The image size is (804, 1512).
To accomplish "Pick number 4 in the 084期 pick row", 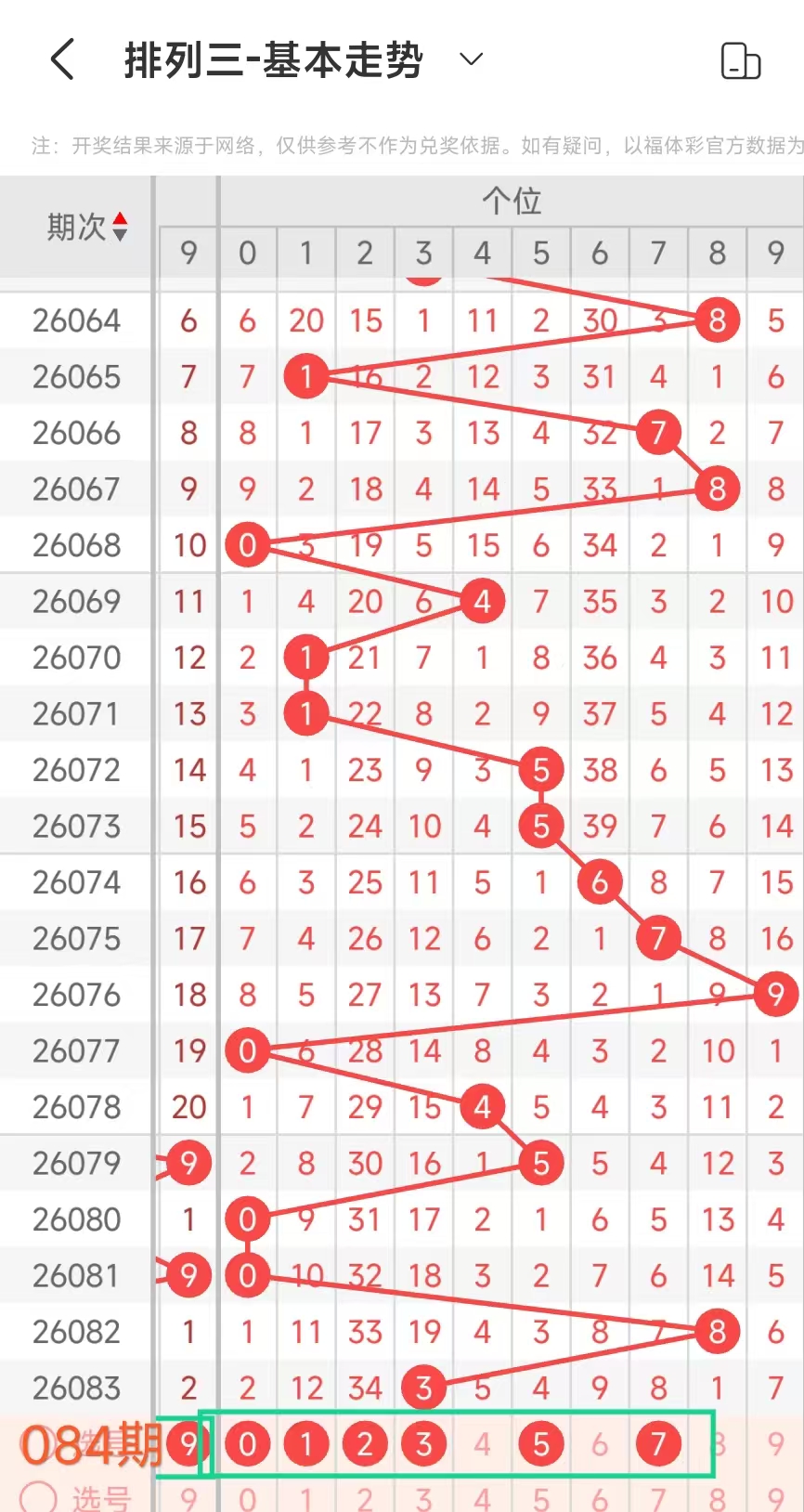I will point(482,1444).
